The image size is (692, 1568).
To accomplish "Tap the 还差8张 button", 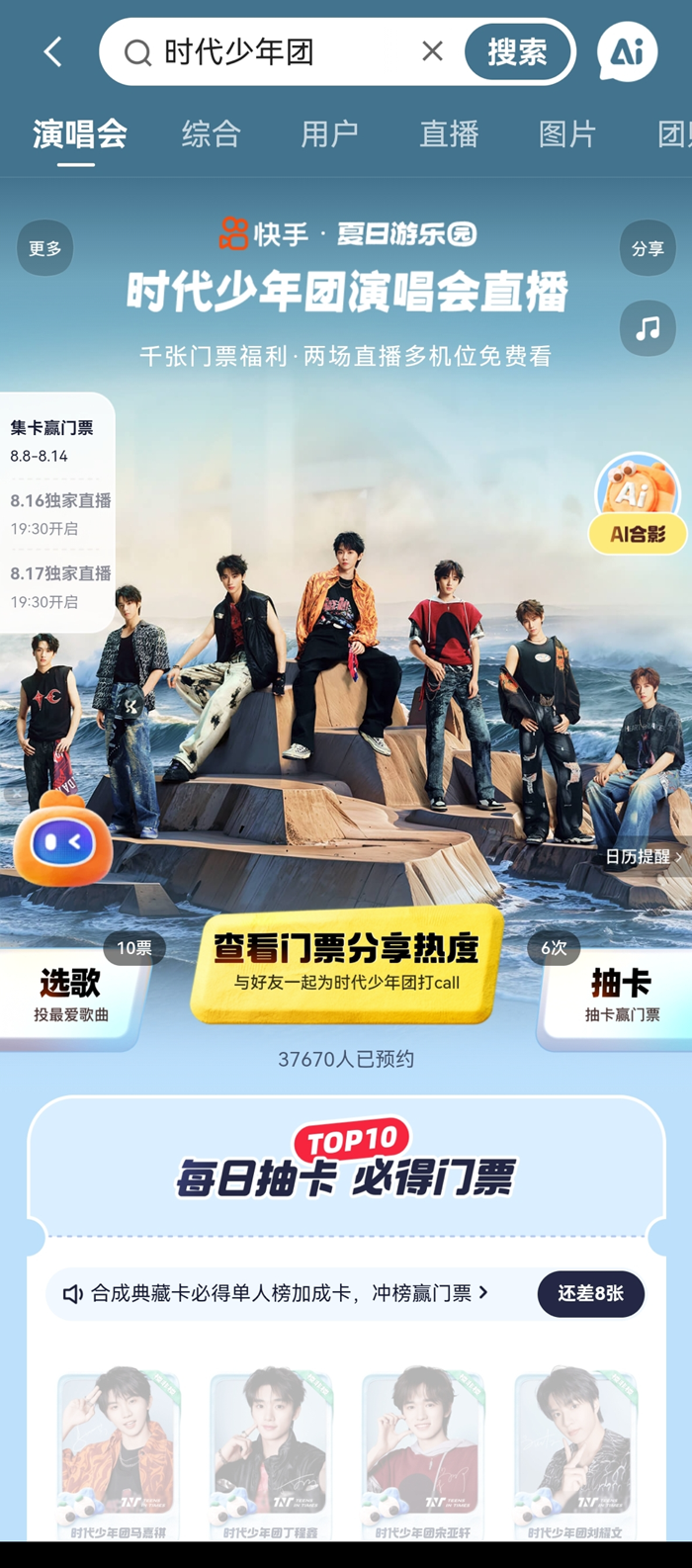I will pos(590,1293).
